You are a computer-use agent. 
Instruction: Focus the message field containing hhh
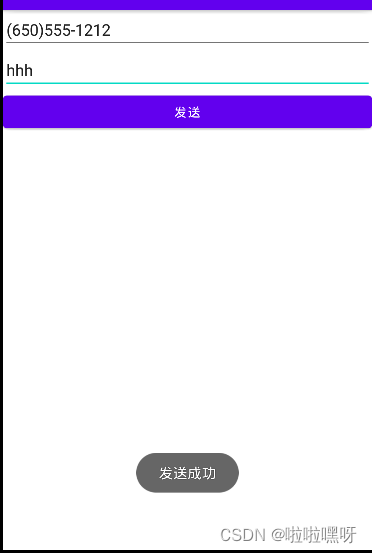pyautogui.click(x=187, y=71)
